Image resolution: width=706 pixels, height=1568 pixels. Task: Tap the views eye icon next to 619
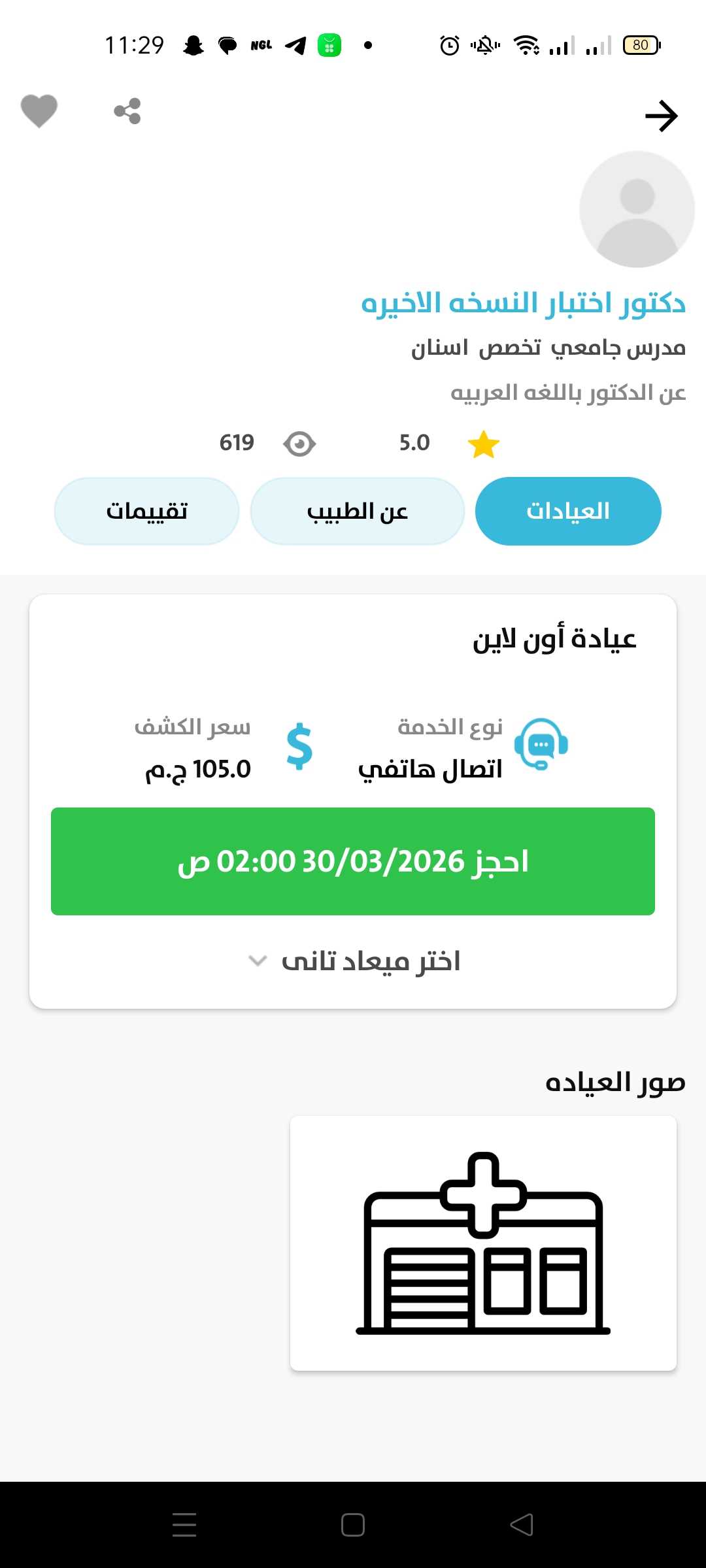click(x=298, y=443)
